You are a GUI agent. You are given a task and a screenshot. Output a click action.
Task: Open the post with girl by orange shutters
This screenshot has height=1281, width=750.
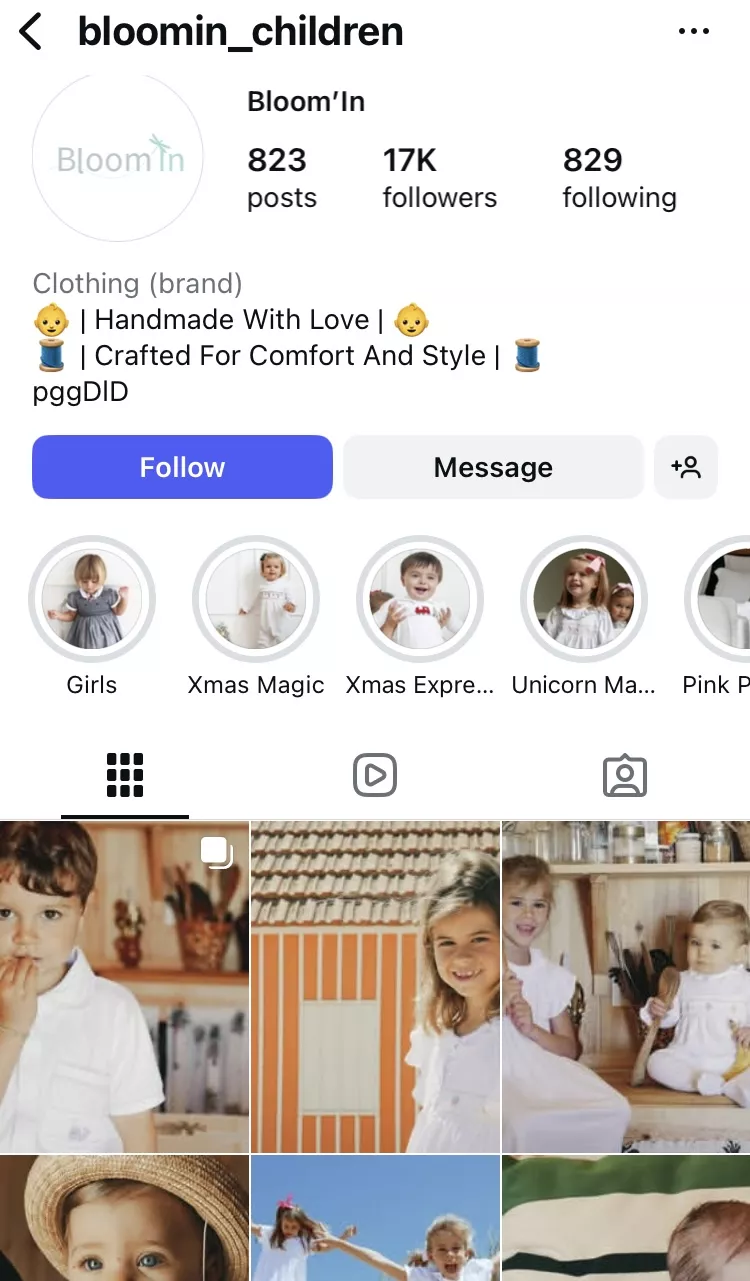[375, 987]
